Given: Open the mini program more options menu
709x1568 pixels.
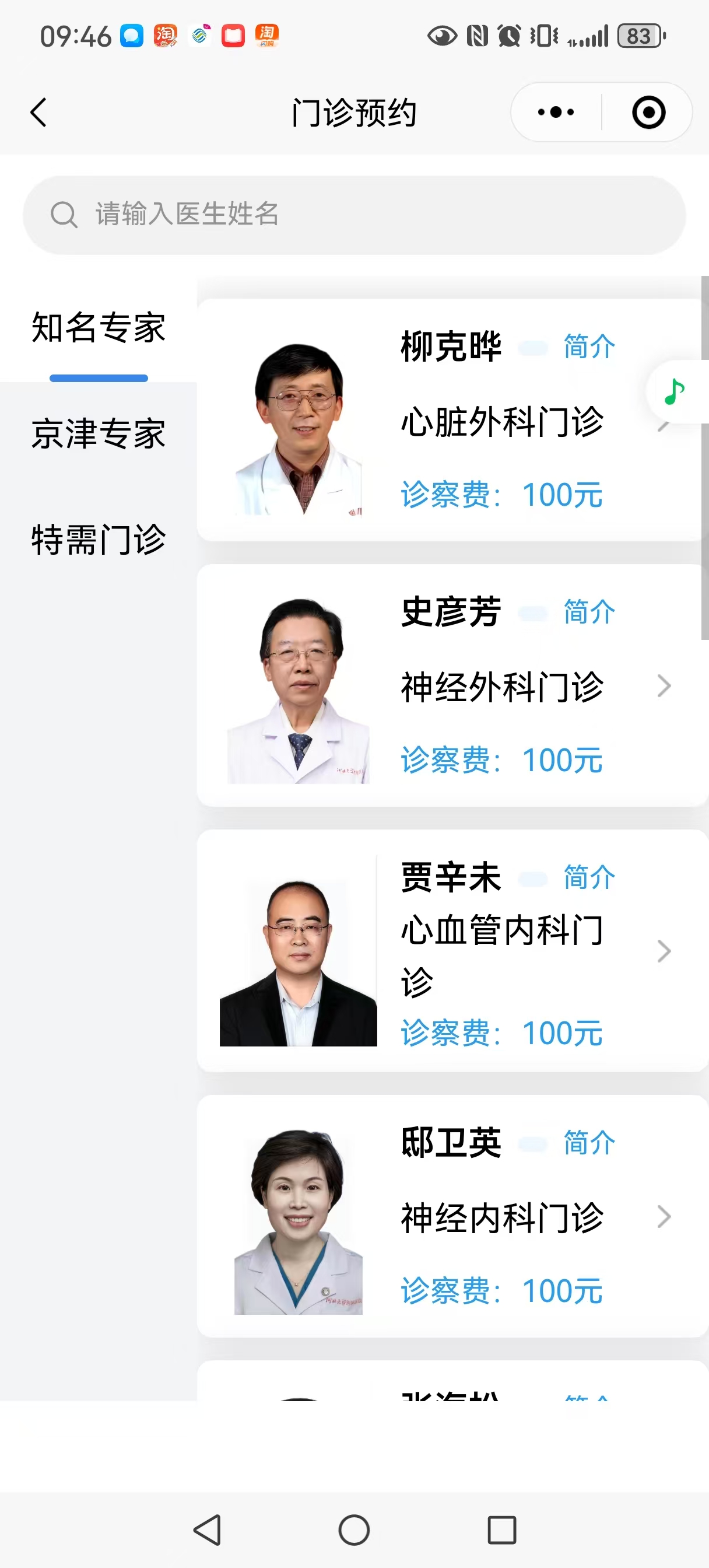Looking at the screenshot, I should pyautogui.click(x=555, y=113).
